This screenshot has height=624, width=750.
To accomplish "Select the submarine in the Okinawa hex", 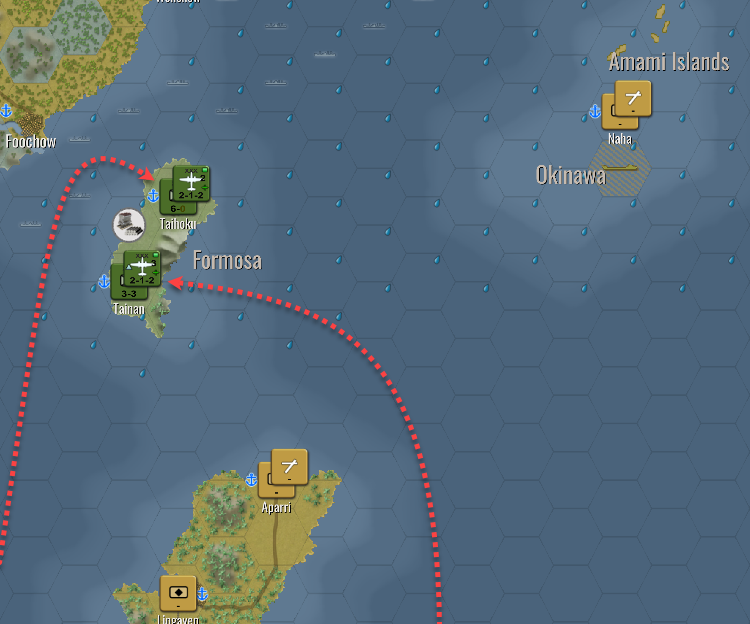I will (x=620, y=168).
